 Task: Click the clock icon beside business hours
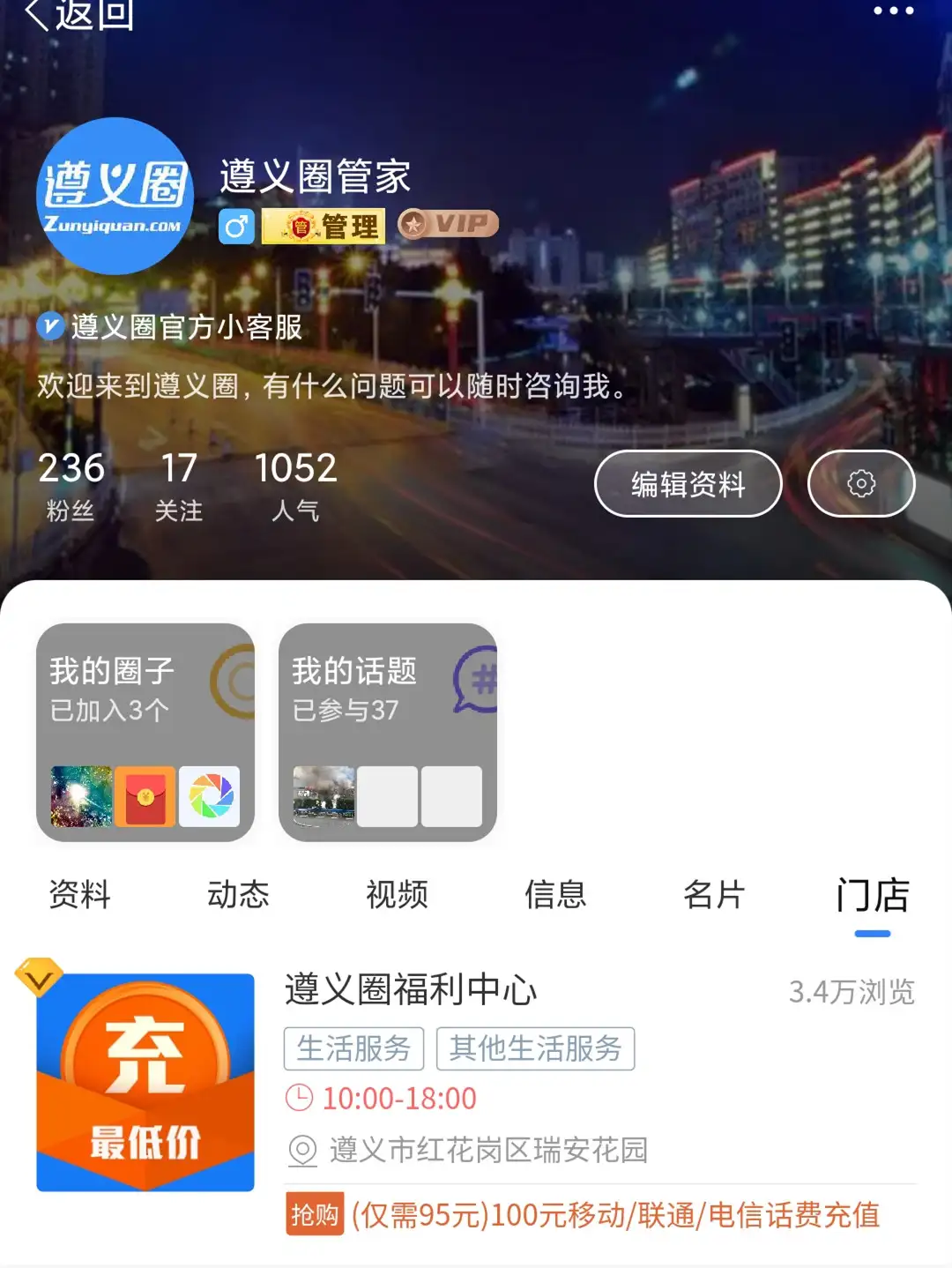[x=301, y=1099]
